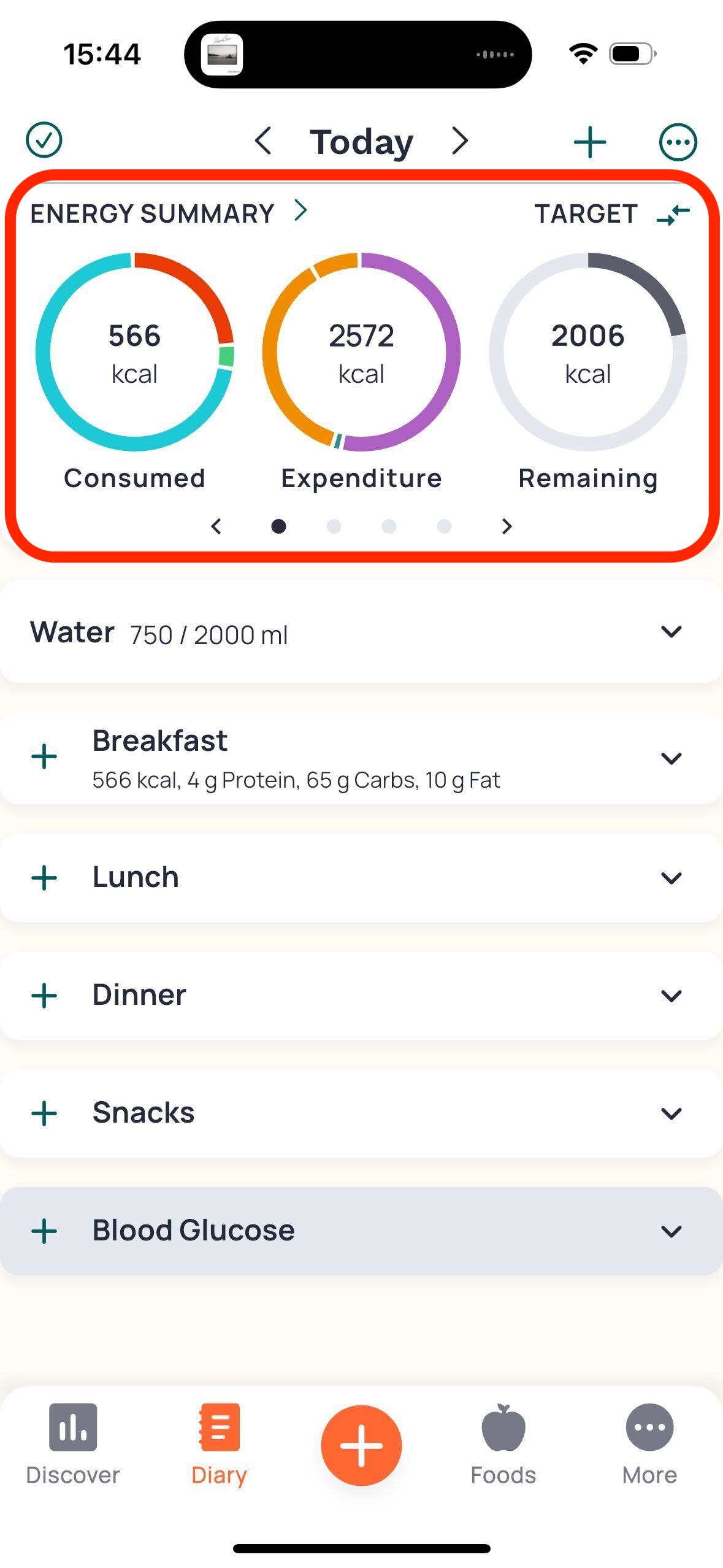Add food to Dinner
The width and height of the screenshot is (723, 1568).
tap(44, 996)
